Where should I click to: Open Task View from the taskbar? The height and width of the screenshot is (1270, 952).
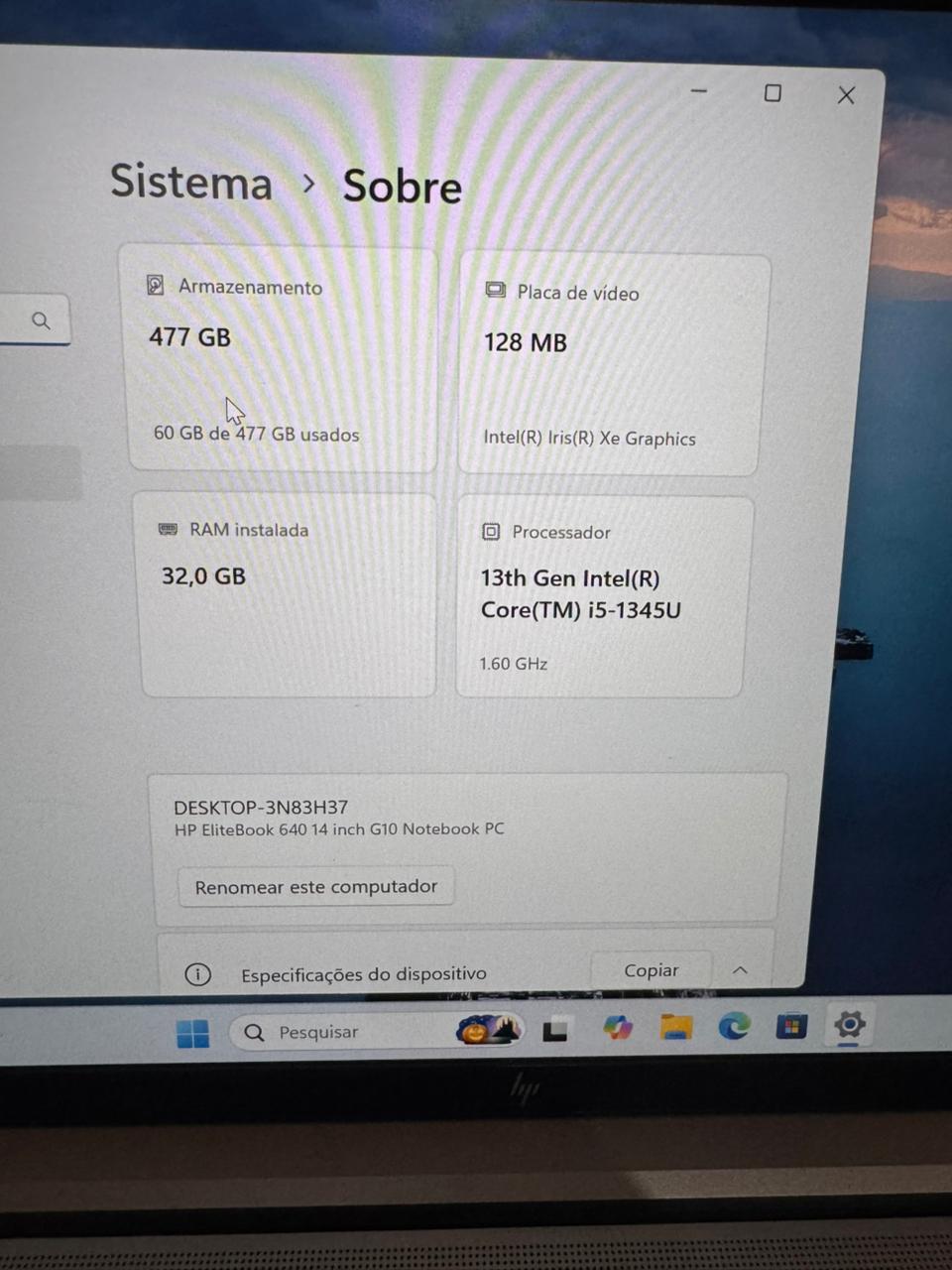(555, 1031)
